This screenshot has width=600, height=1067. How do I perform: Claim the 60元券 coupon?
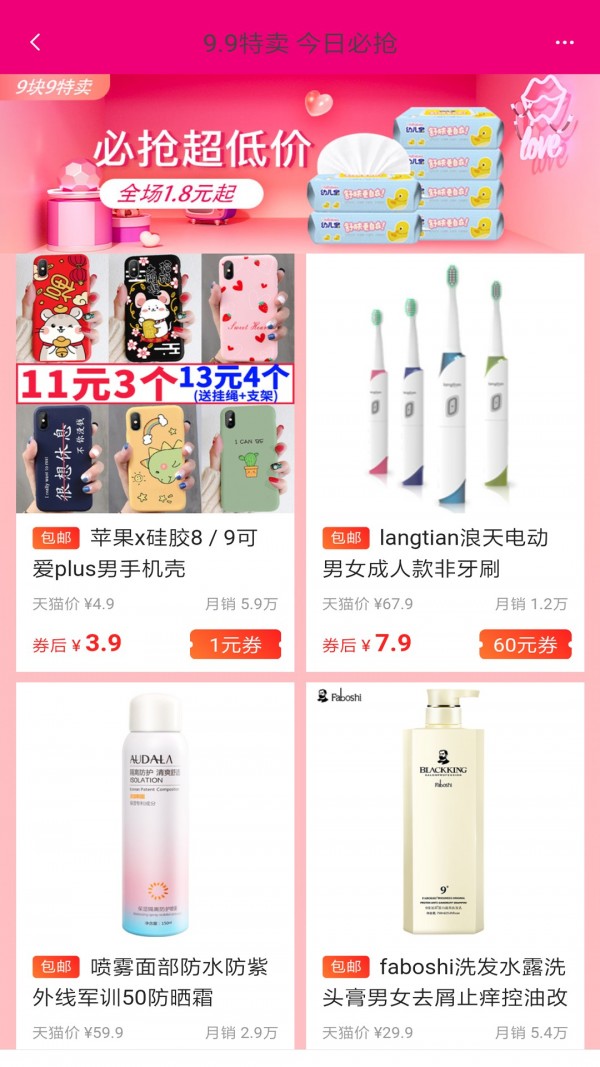coord(525,645)
